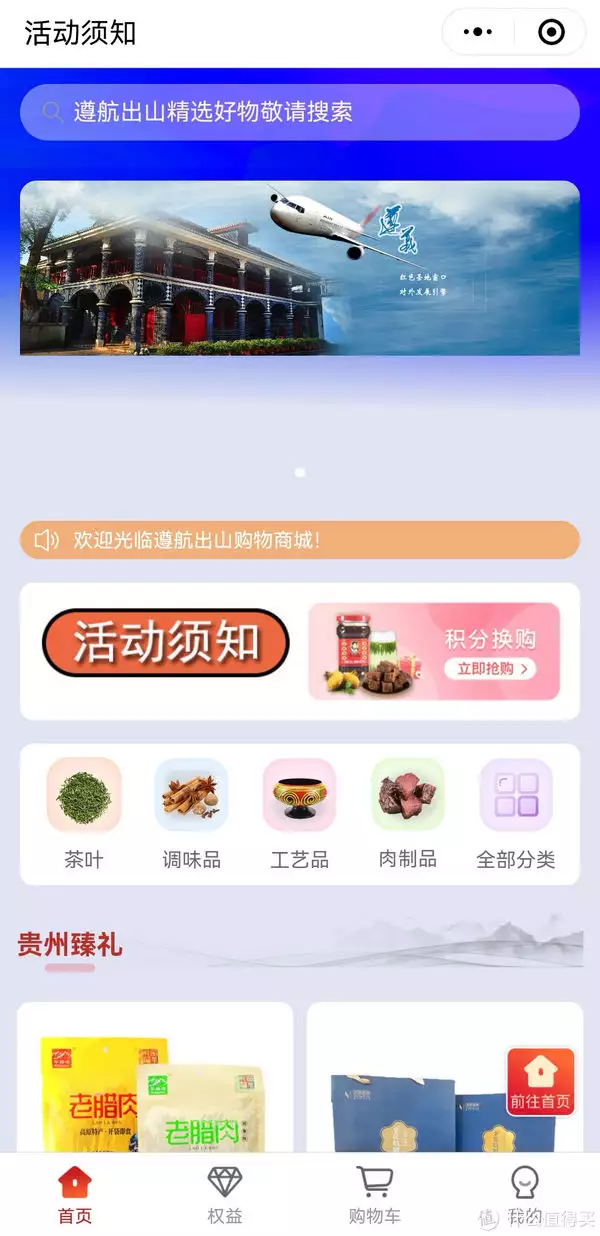The height and width of the screenshot is (1236, 600).
Task: Open the 积分换购 promo
Action: (x=434, y=651)
